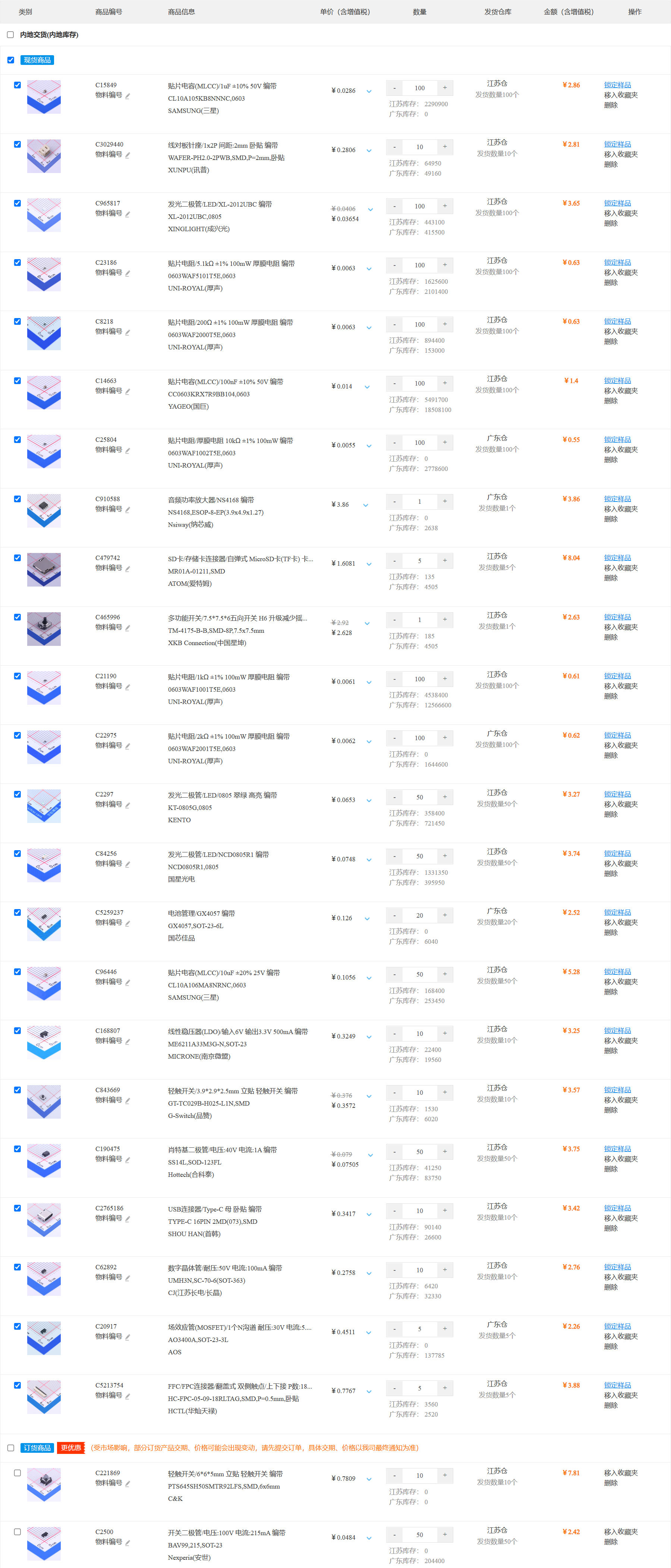Screen dimensions: 671x1568
Task: Click 锁定样品 for item C8218
Action: coord(617,321)
